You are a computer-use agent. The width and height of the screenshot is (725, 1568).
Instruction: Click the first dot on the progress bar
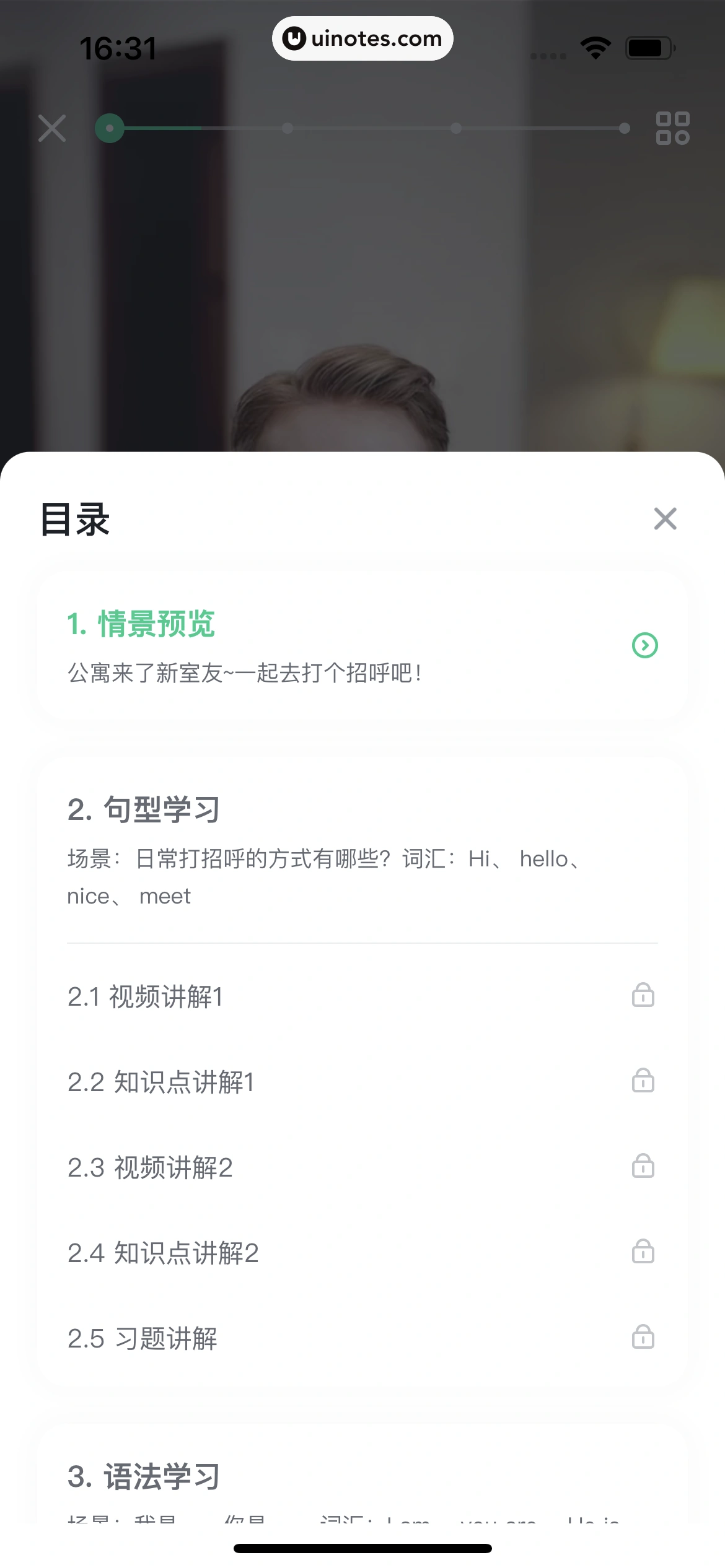click(110, 128)
